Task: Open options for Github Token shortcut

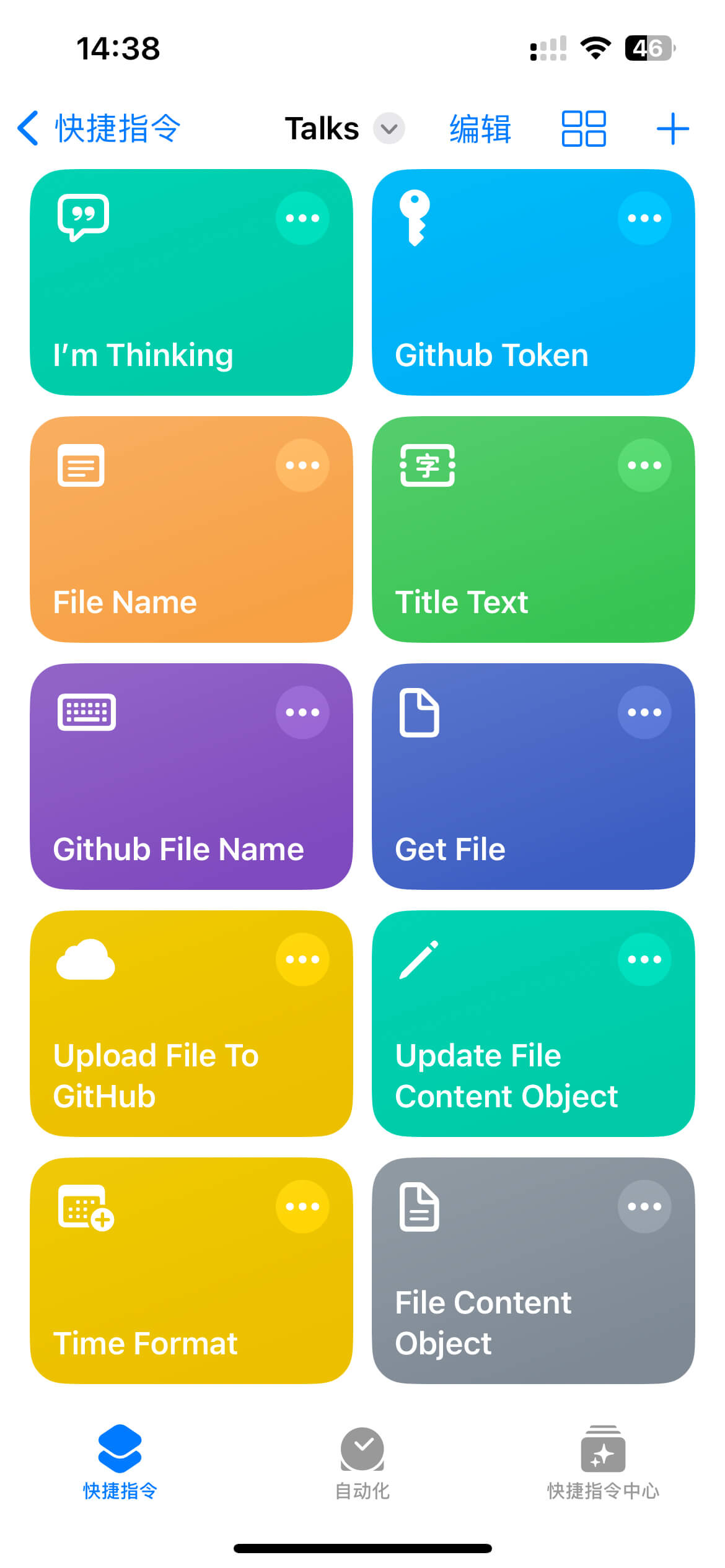Action: point(644,218)
